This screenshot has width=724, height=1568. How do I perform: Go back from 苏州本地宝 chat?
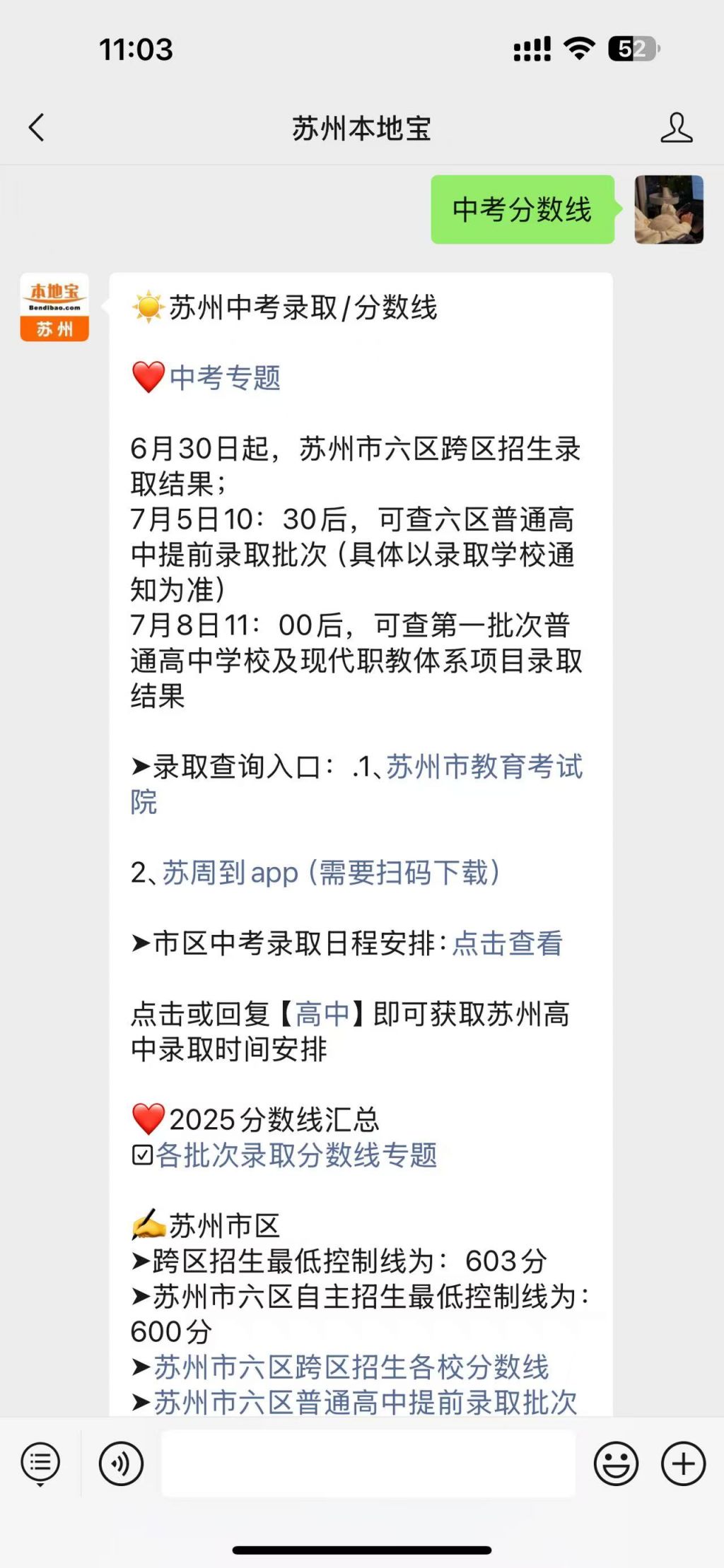point(37,128)
